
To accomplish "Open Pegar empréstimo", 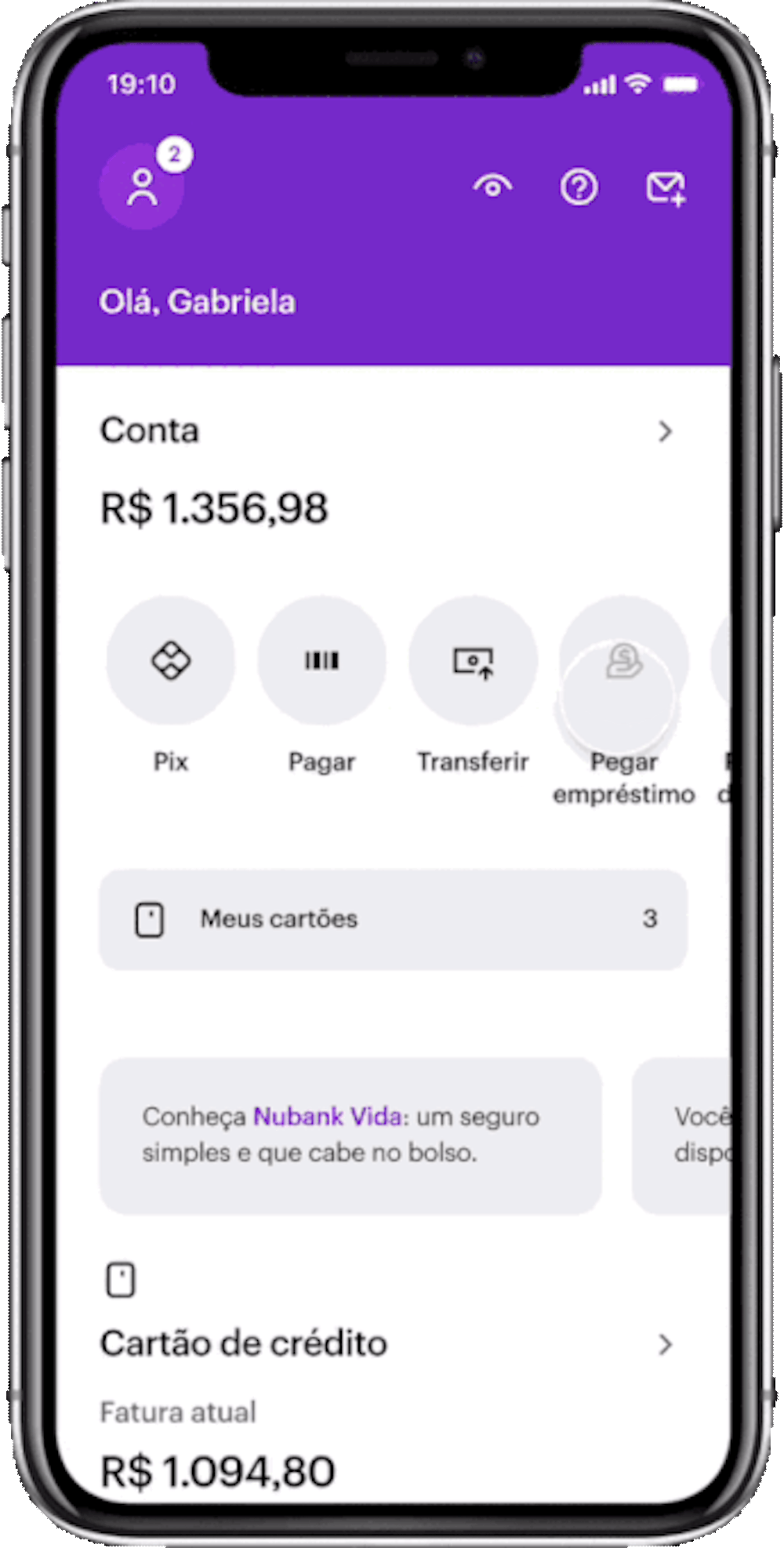I will [x=623, y=661].
